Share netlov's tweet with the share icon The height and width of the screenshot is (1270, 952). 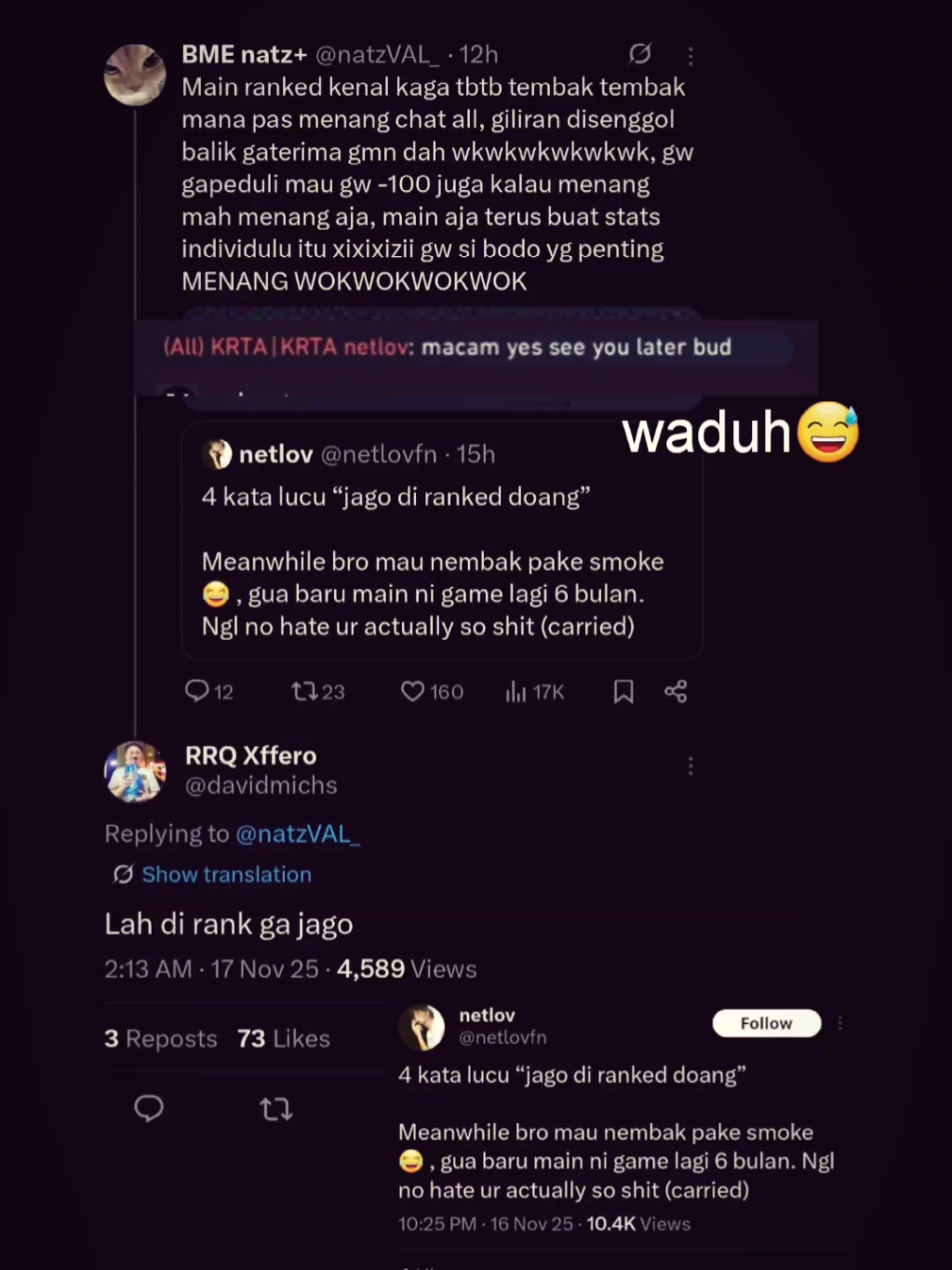click(x=676, y=691)
